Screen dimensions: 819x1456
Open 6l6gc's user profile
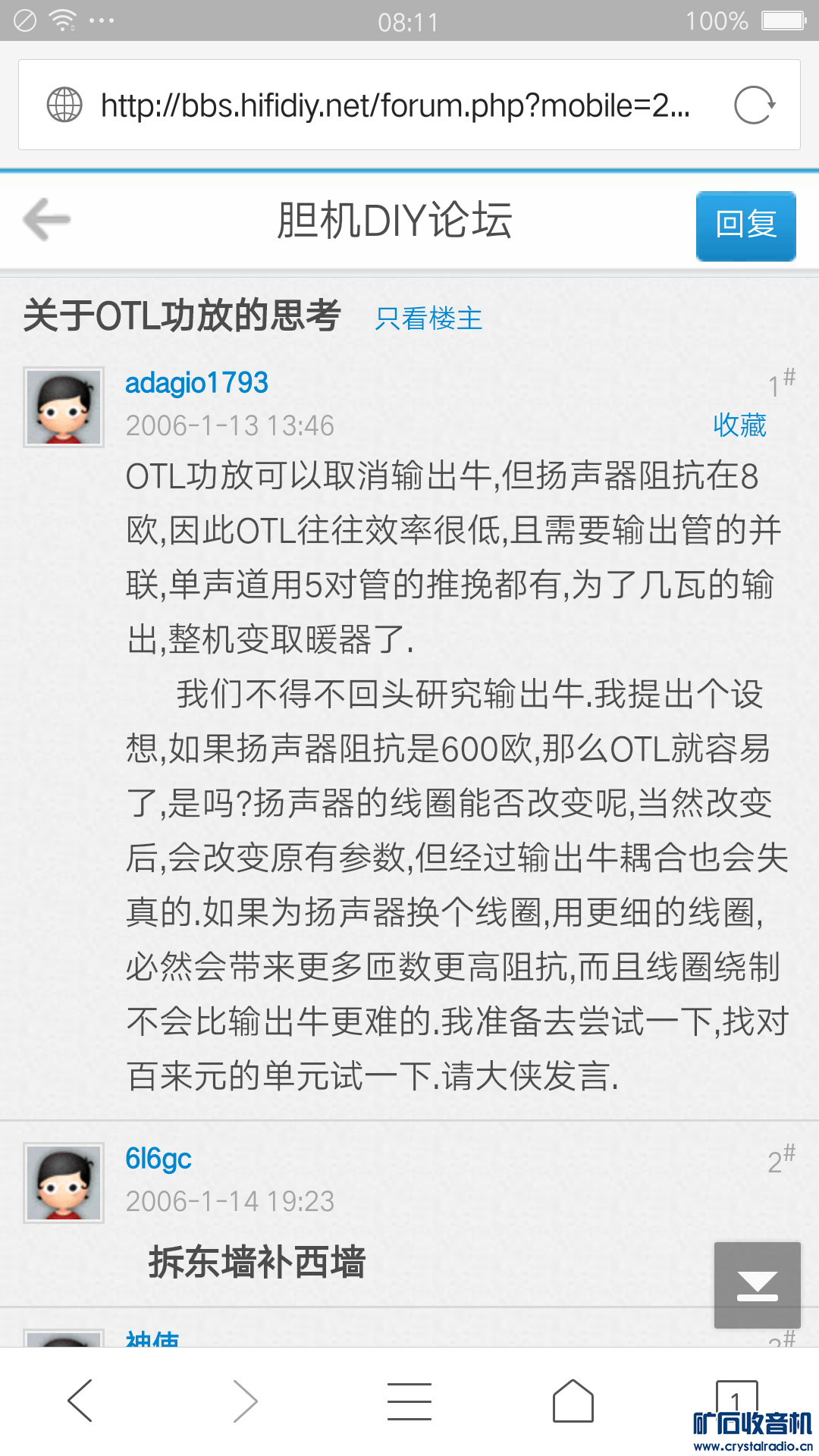tap(158, 1159)
